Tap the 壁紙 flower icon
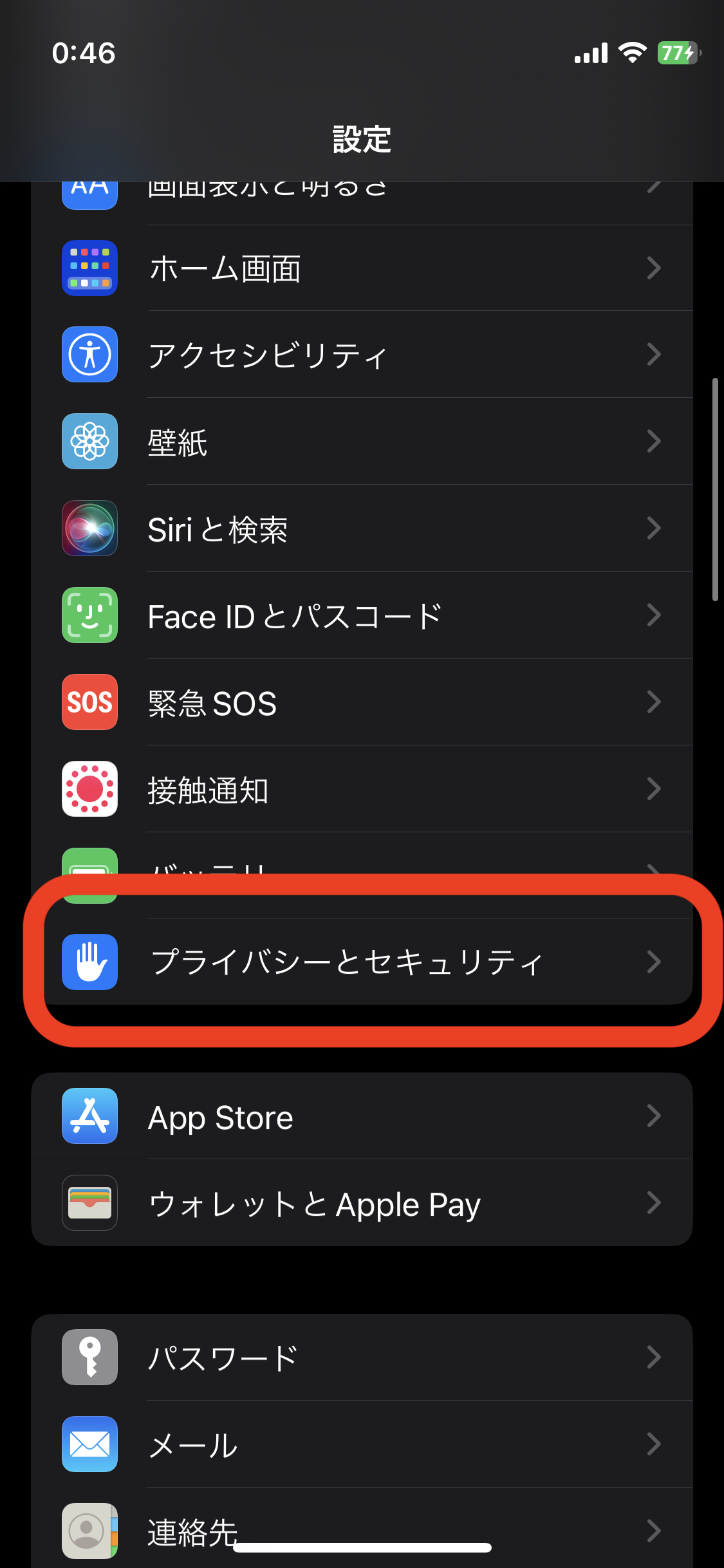724x1568 pixels. coord(89,442)
